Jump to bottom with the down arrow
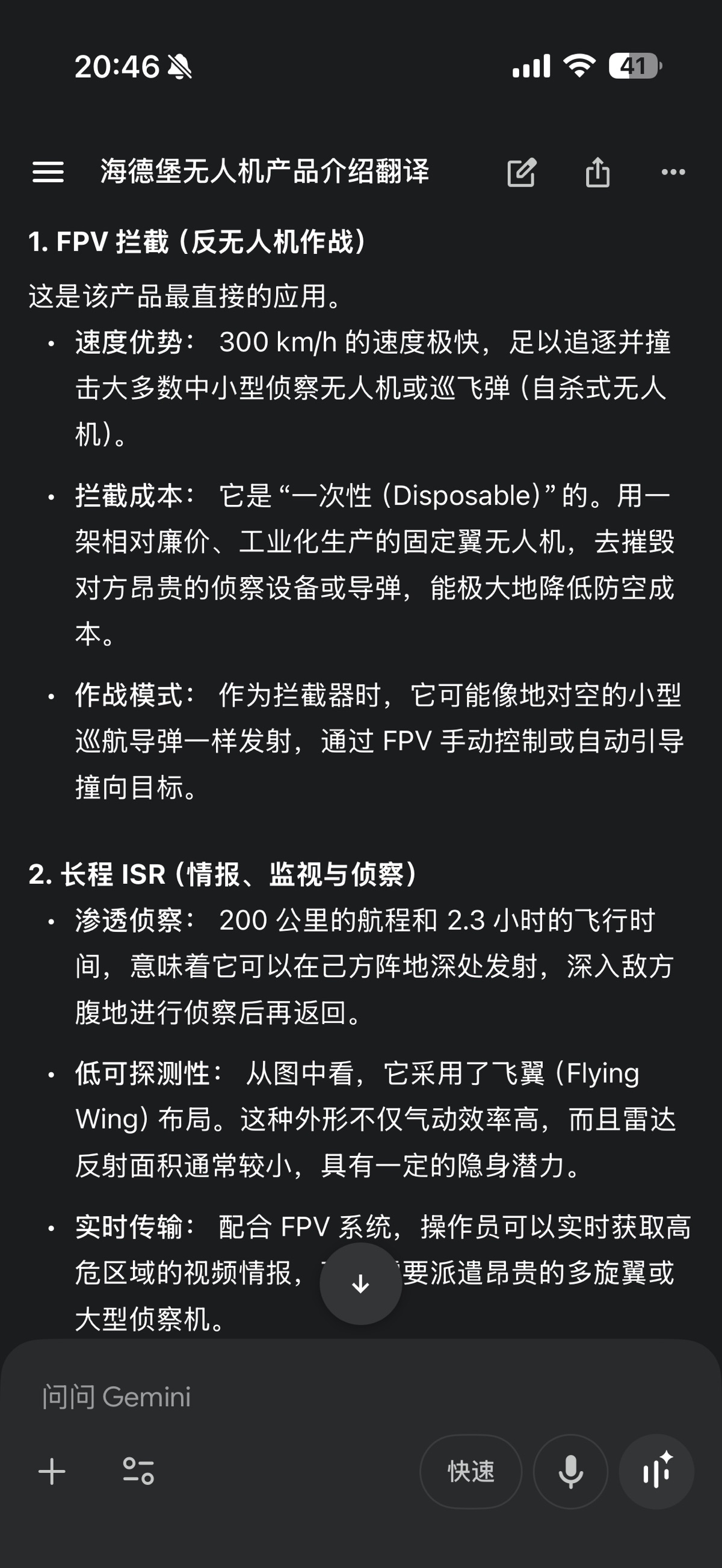 (361, 1284)
